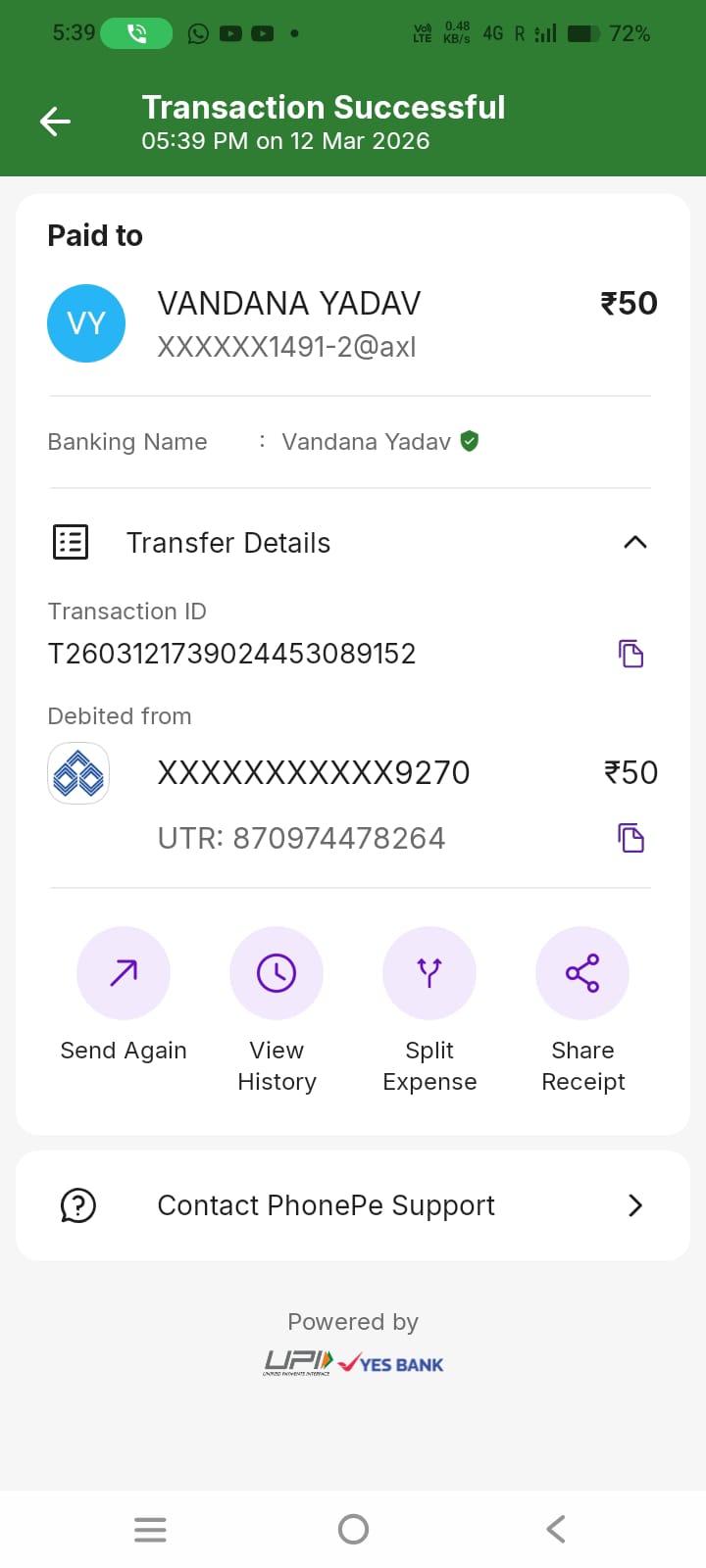The width and height of the screenshot is (706, 1568).
Task: Open View History
Action: tap(277, 973)
